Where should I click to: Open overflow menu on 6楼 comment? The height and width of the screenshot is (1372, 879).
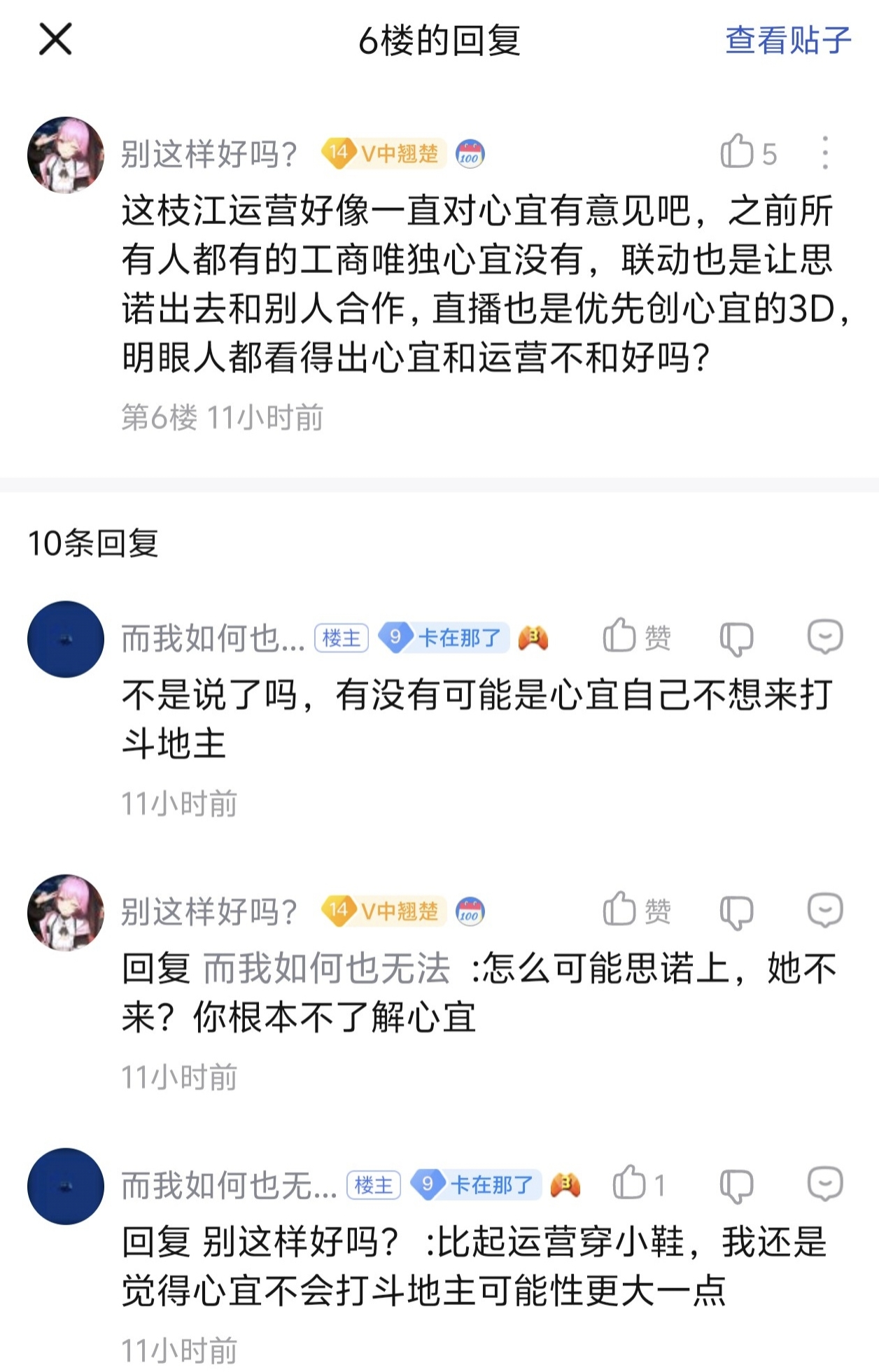click(x=825, y=153)
